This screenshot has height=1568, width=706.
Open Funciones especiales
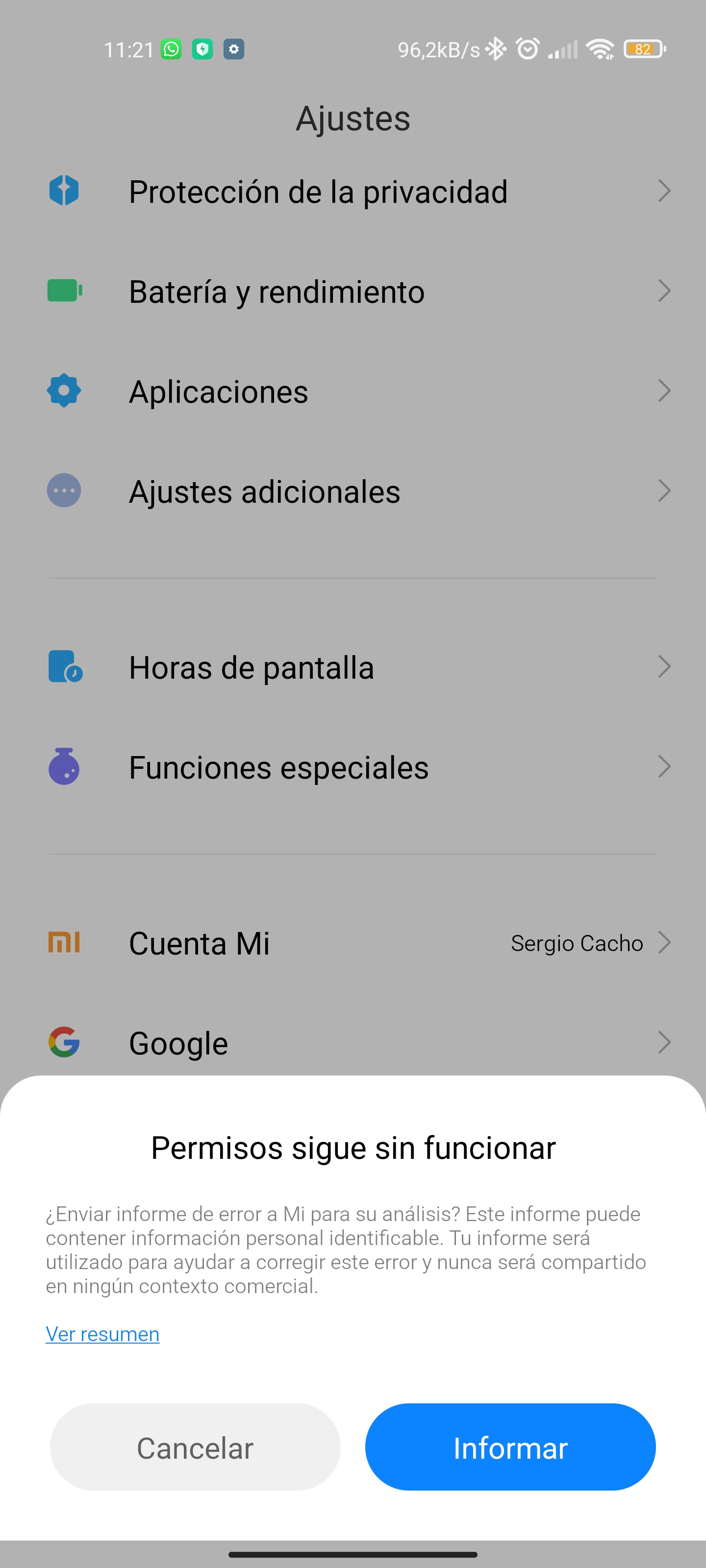[x=353, y=767]
